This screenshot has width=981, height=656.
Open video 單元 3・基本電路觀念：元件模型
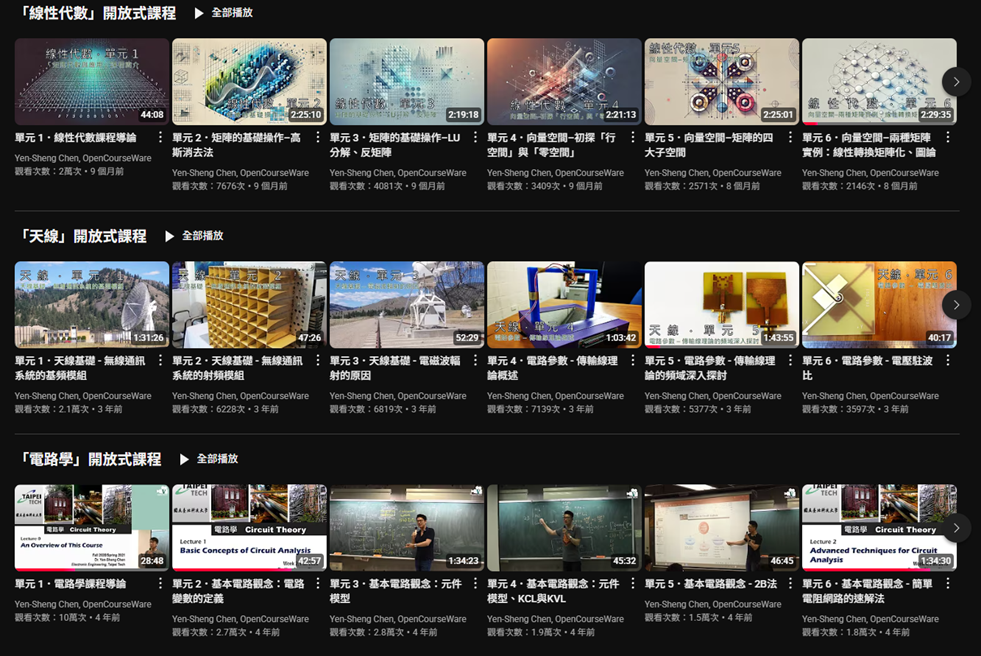[407, 528]
